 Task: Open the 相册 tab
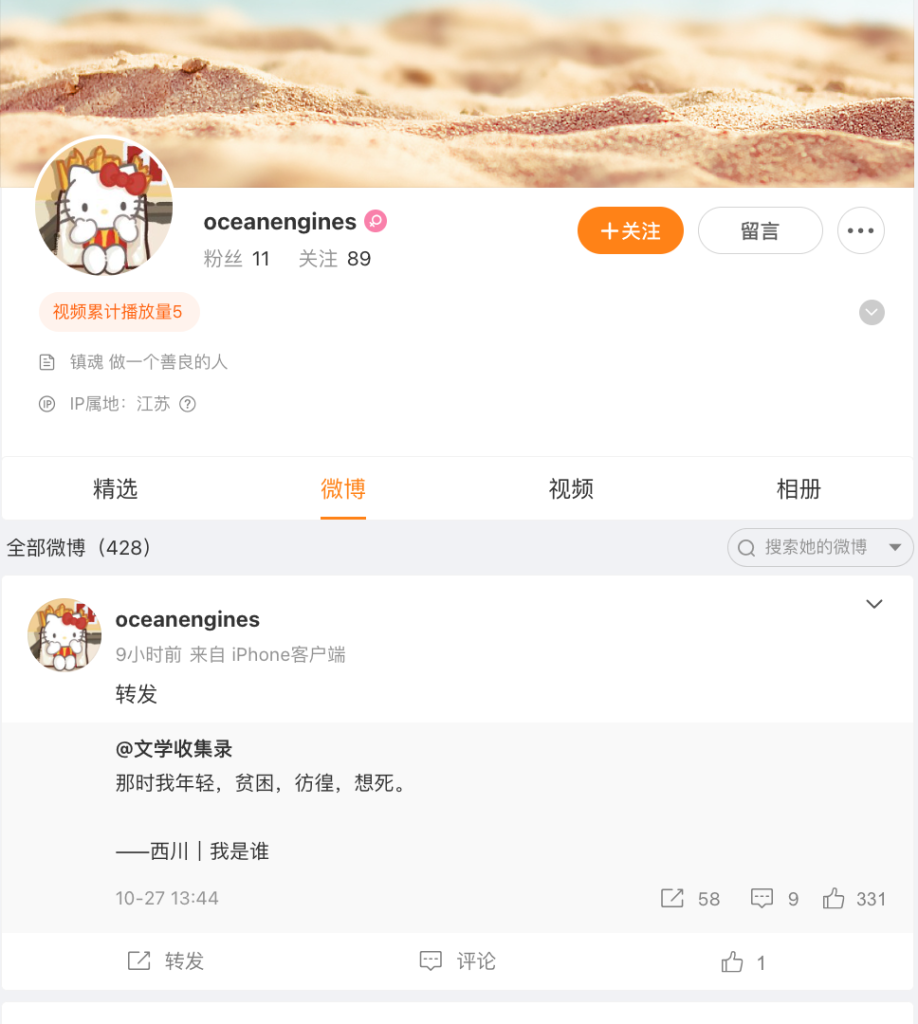[798, 489]
